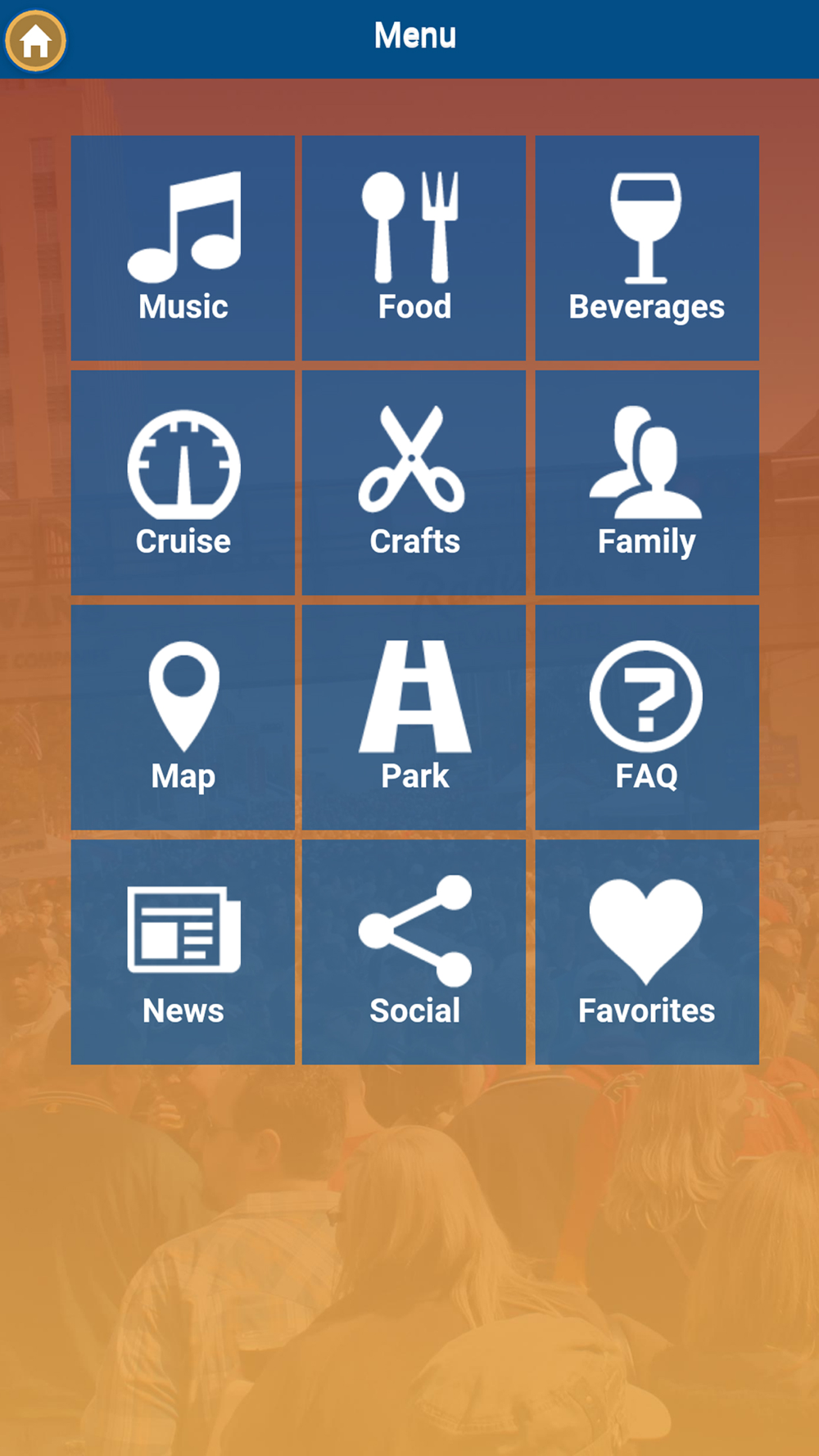Image resolution: width=819 pixels, height=1456 pixels.
Task: View your Favorites
Action: pos(646,952)
